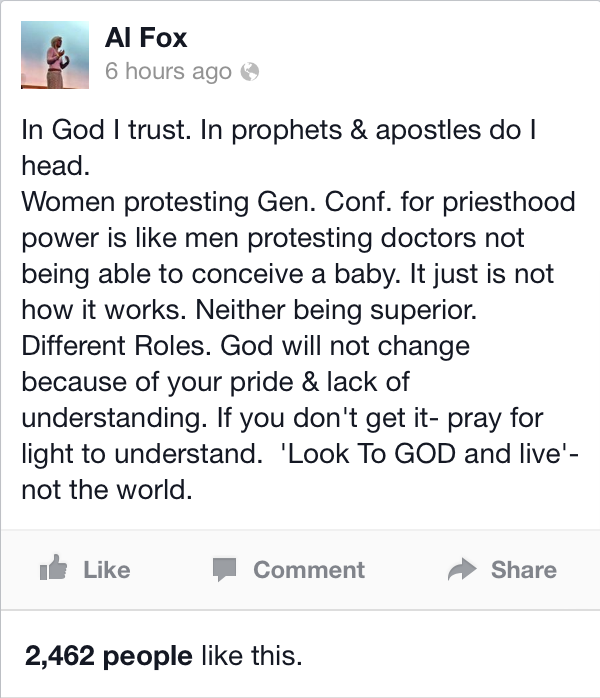Share Al Fox's post
The height and width of the screenshot is (698, 600).
click(502, 570)
